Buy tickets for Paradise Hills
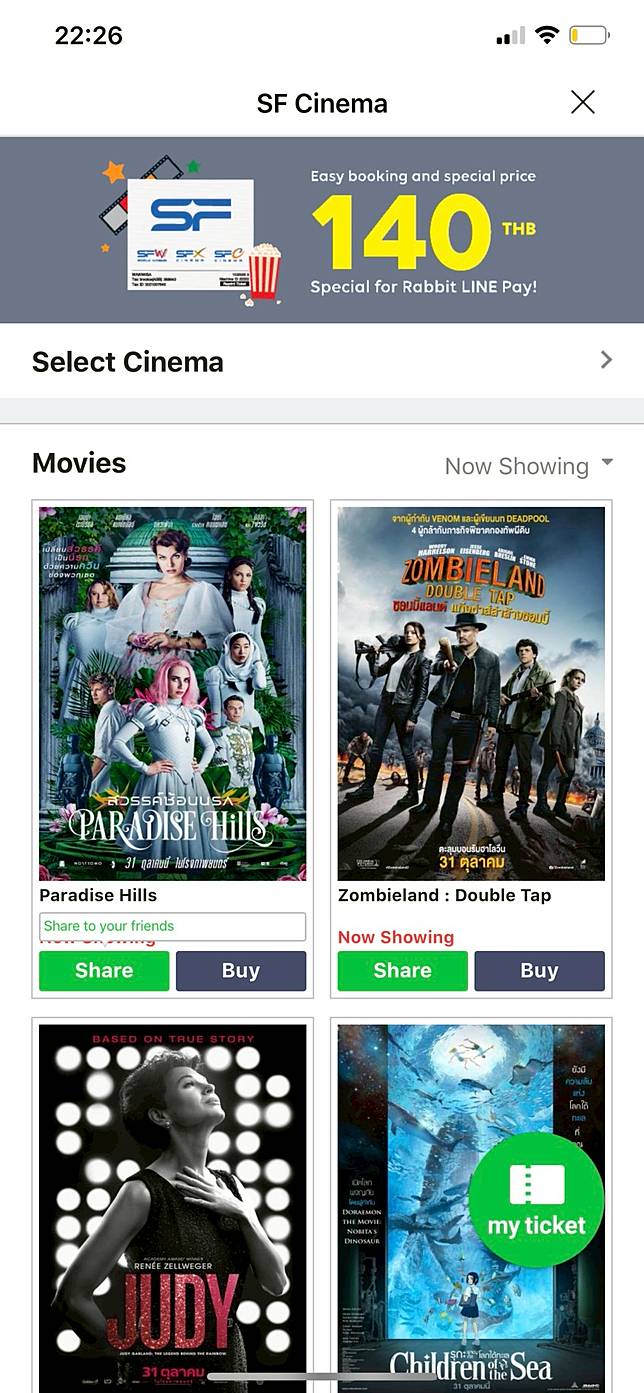 [241, 971]
